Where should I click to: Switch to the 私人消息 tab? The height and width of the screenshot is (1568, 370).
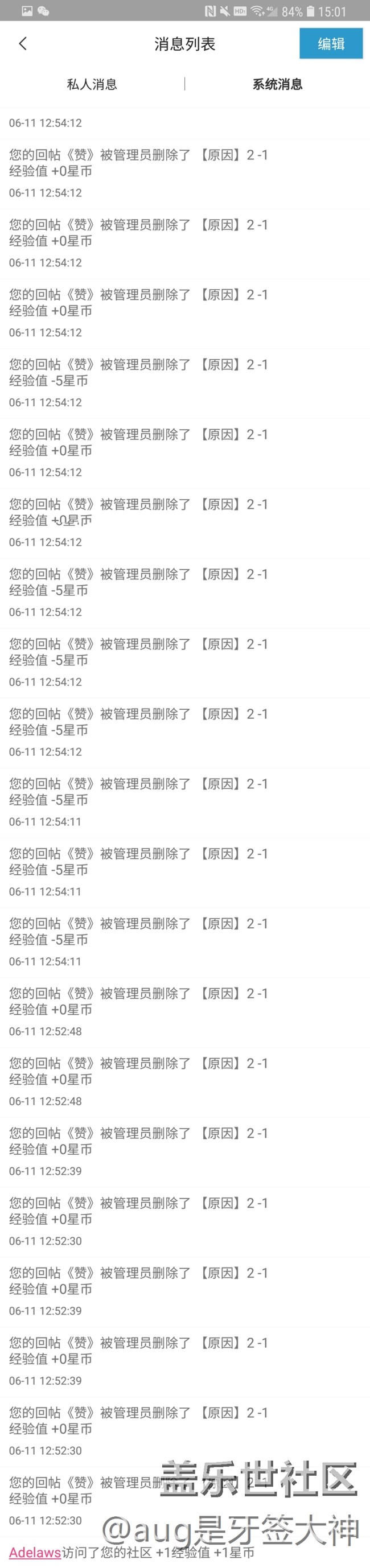(92, 85)
